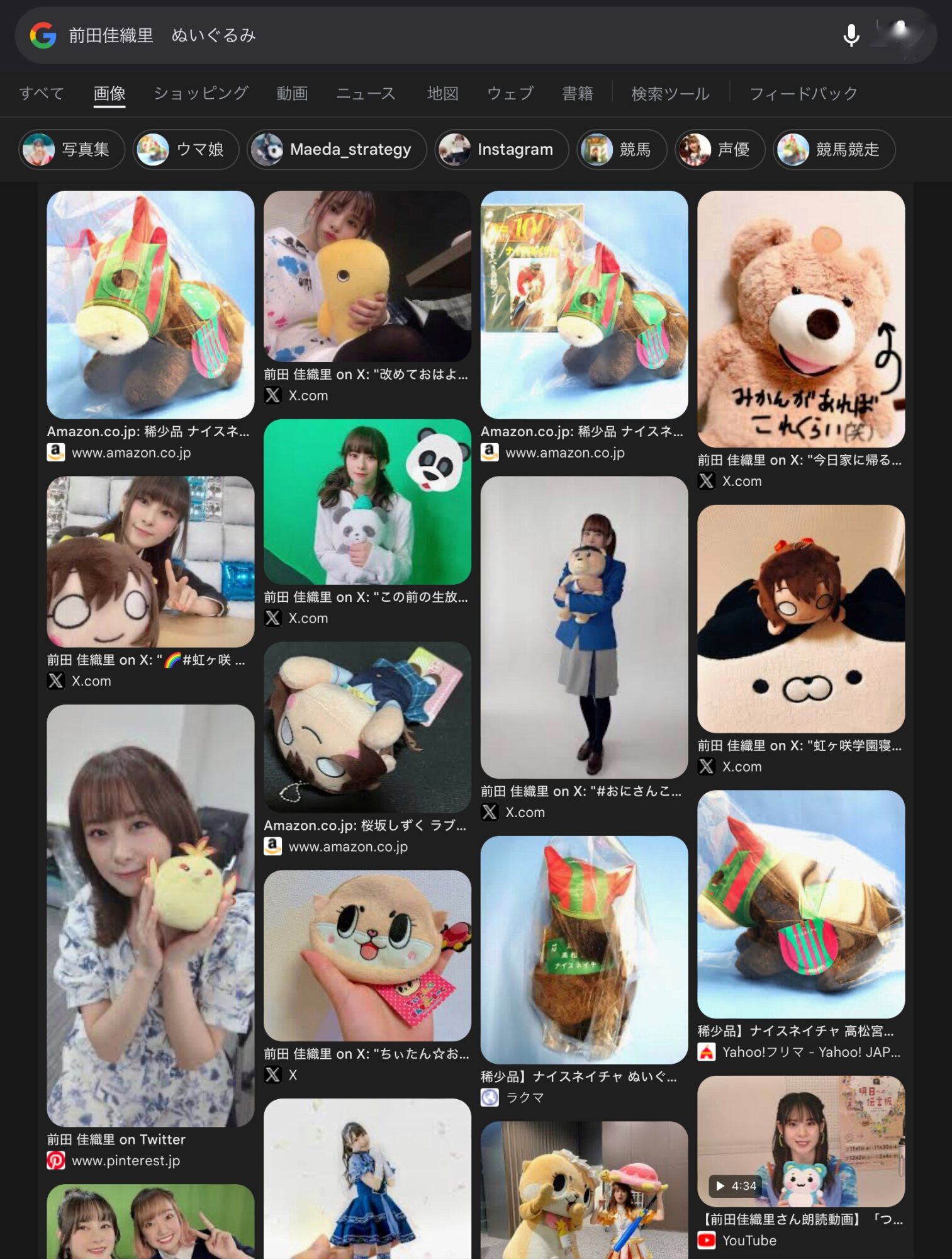Switch to the すべて tab

point(42,93)
